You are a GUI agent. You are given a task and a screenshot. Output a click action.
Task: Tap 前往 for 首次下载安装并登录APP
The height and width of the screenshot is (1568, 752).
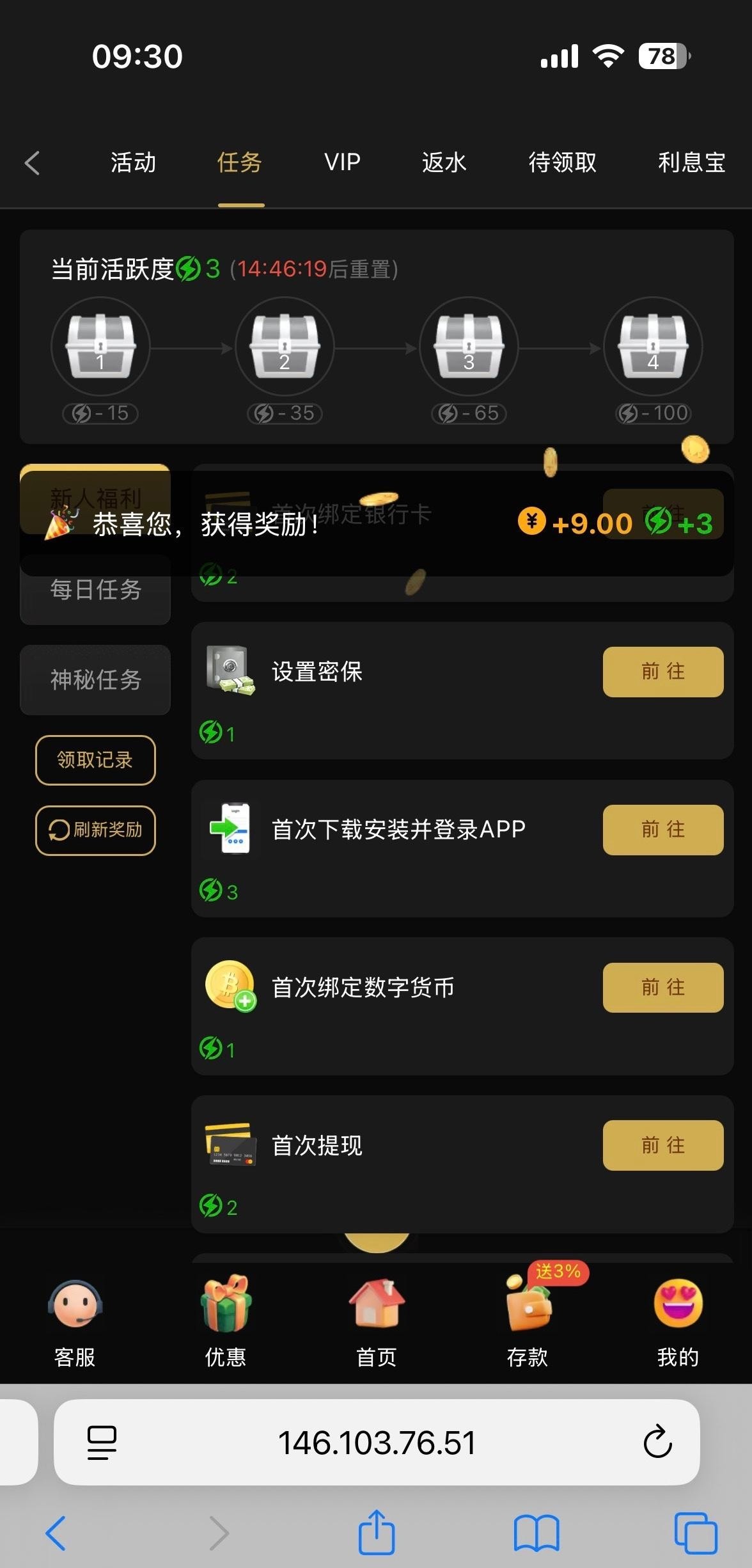[x=662, y=830]
